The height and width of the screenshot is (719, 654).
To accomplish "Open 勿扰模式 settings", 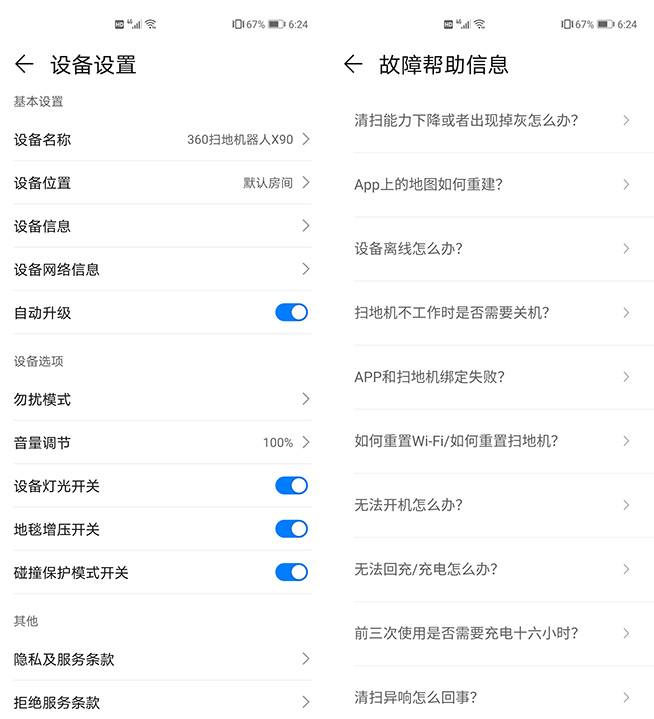I will 162,399.
